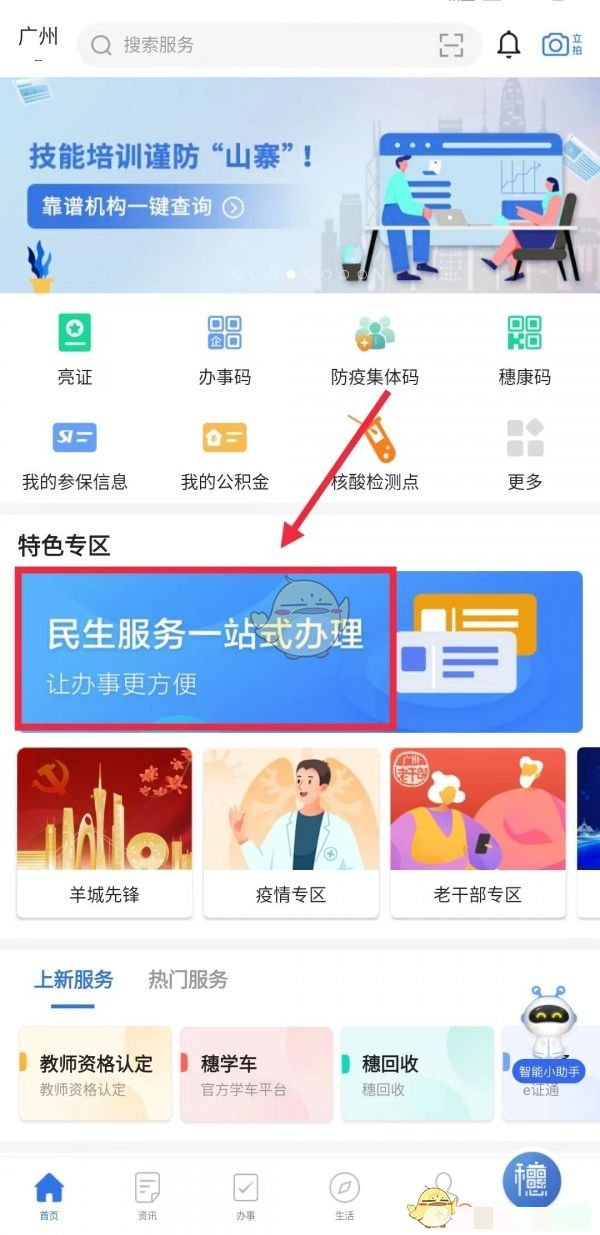Screen dimensions: 600x1235
Task: Go to the 办事 bottom tab
Action: [245, 1197]
